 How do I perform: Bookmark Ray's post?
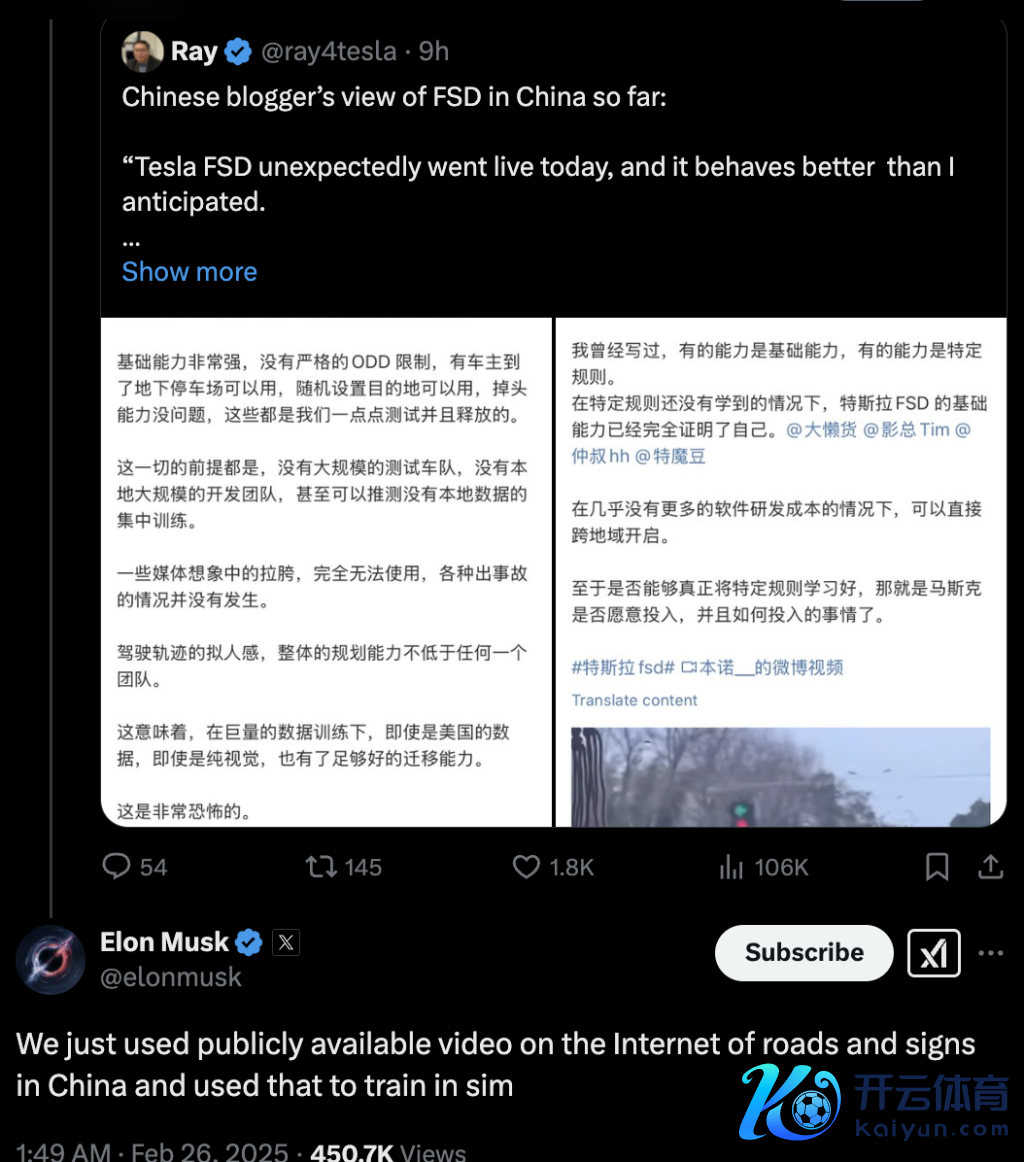(937, 866)
